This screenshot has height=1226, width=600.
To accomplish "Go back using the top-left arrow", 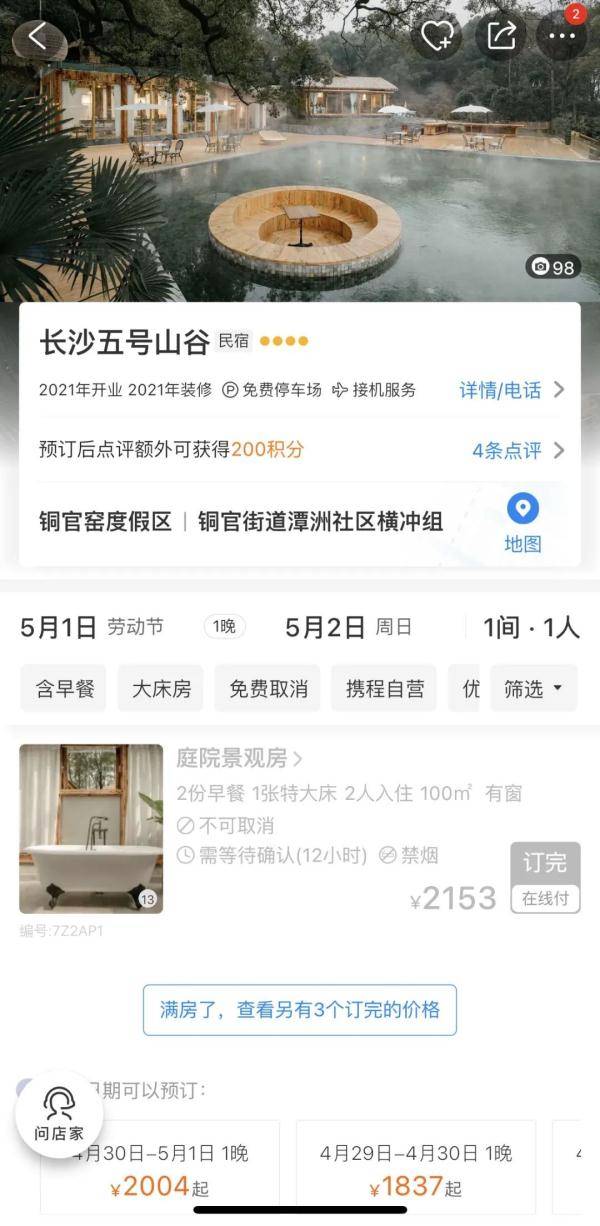I will tap(38, 37).
